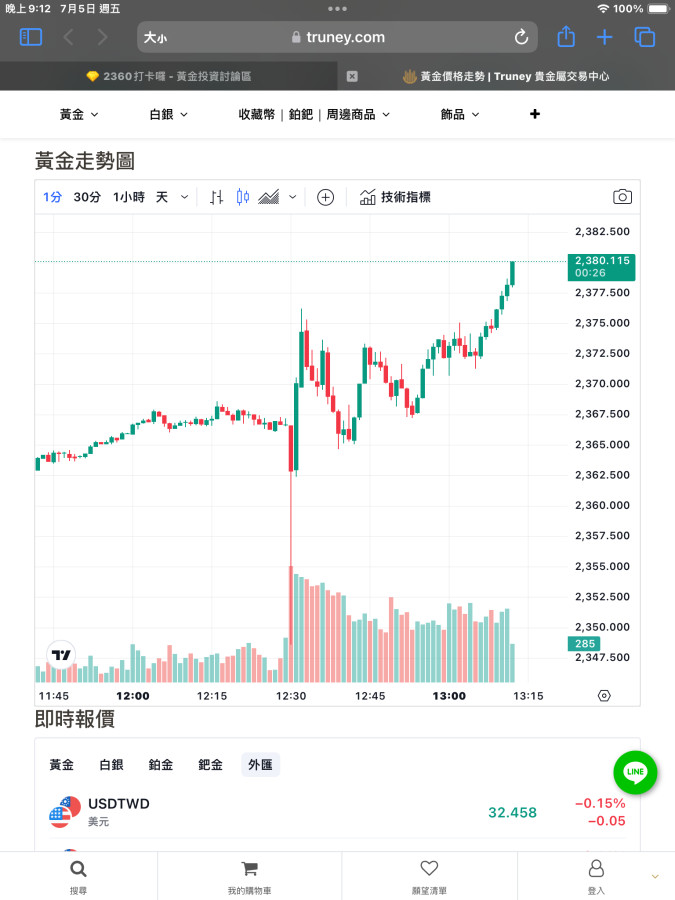Viewport: 675px width, 900px height.
Task: Expand the 黃金 dropdown menu
Action: (x=79, y=114)
